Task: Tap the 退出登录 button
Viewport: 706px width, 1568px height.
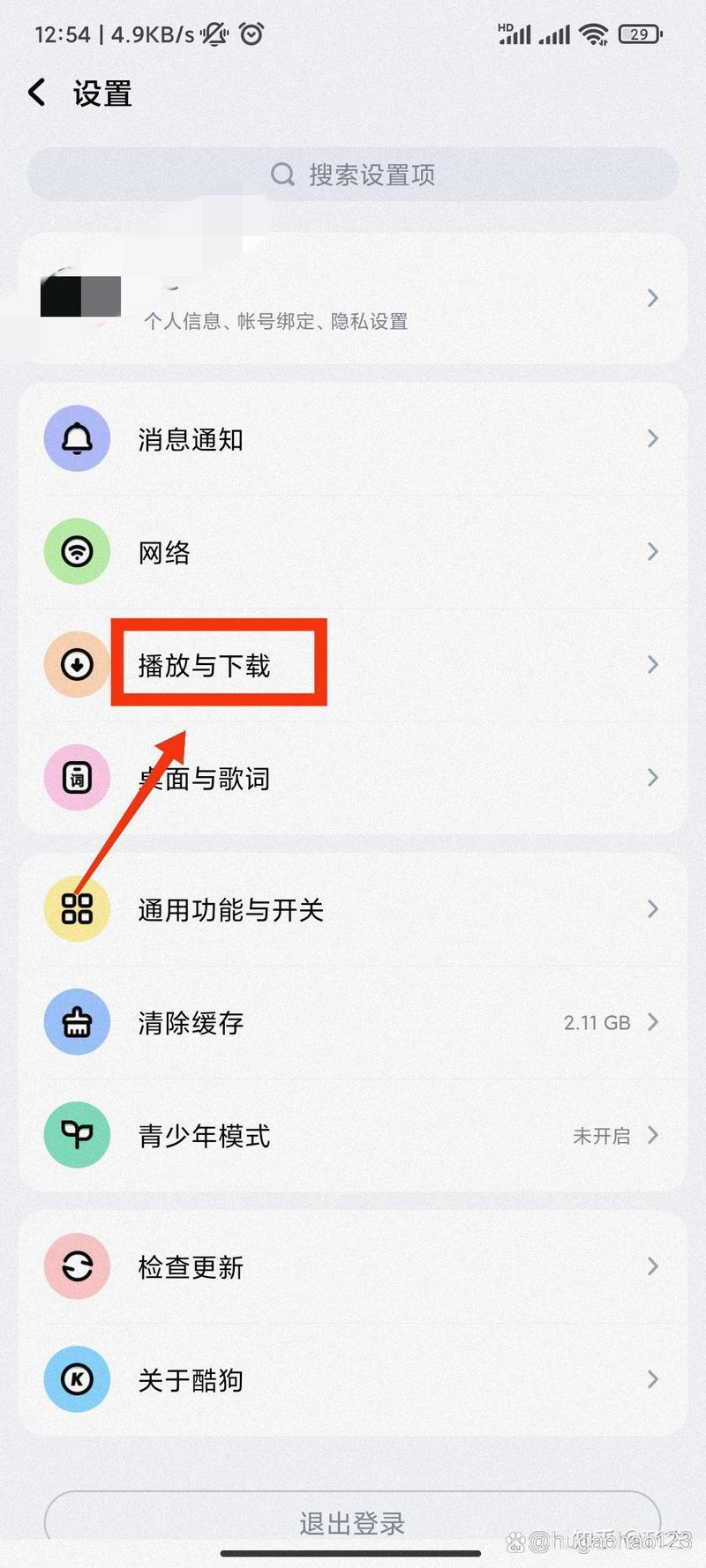Action: (353, 1520)
